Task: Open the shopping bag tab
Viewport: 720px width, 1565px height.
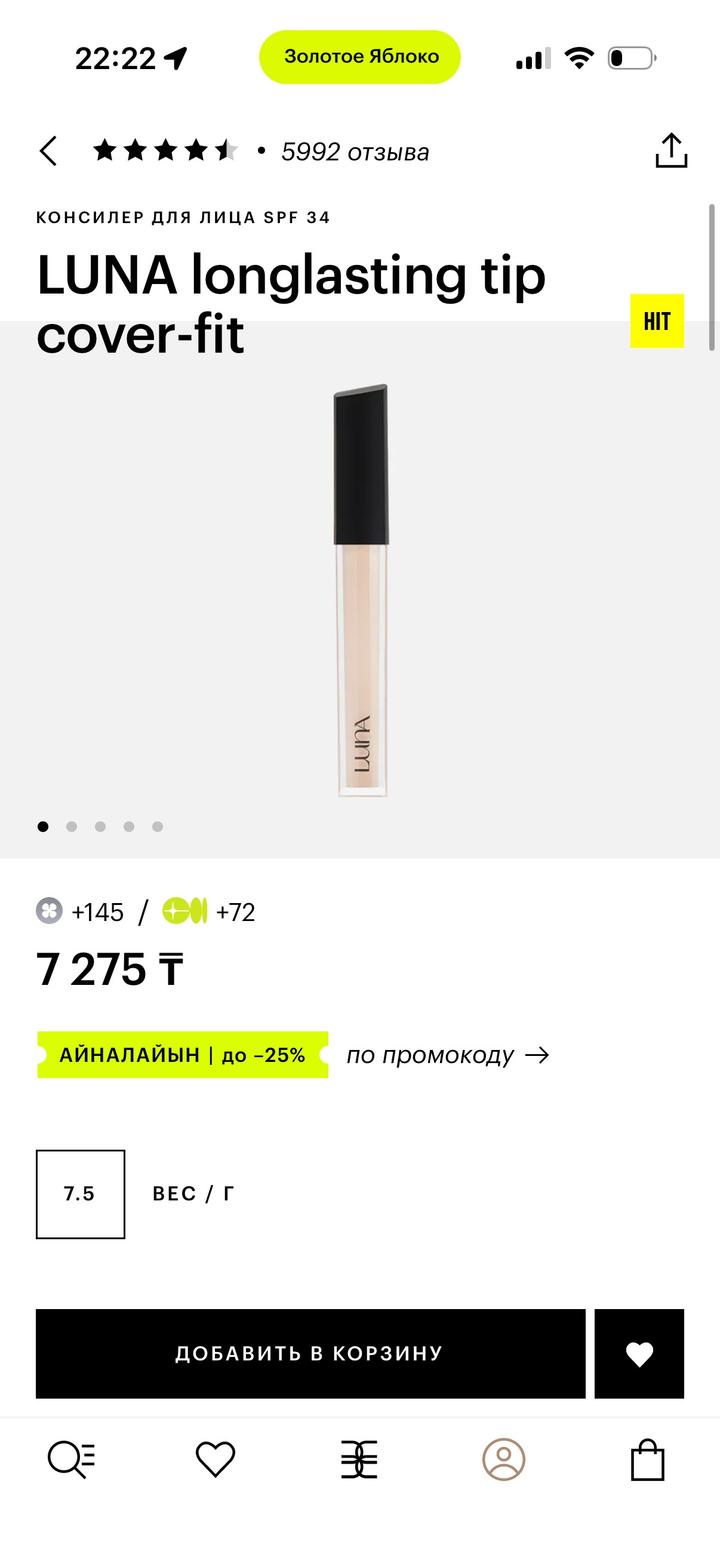Action: [x=647, y=1459]
